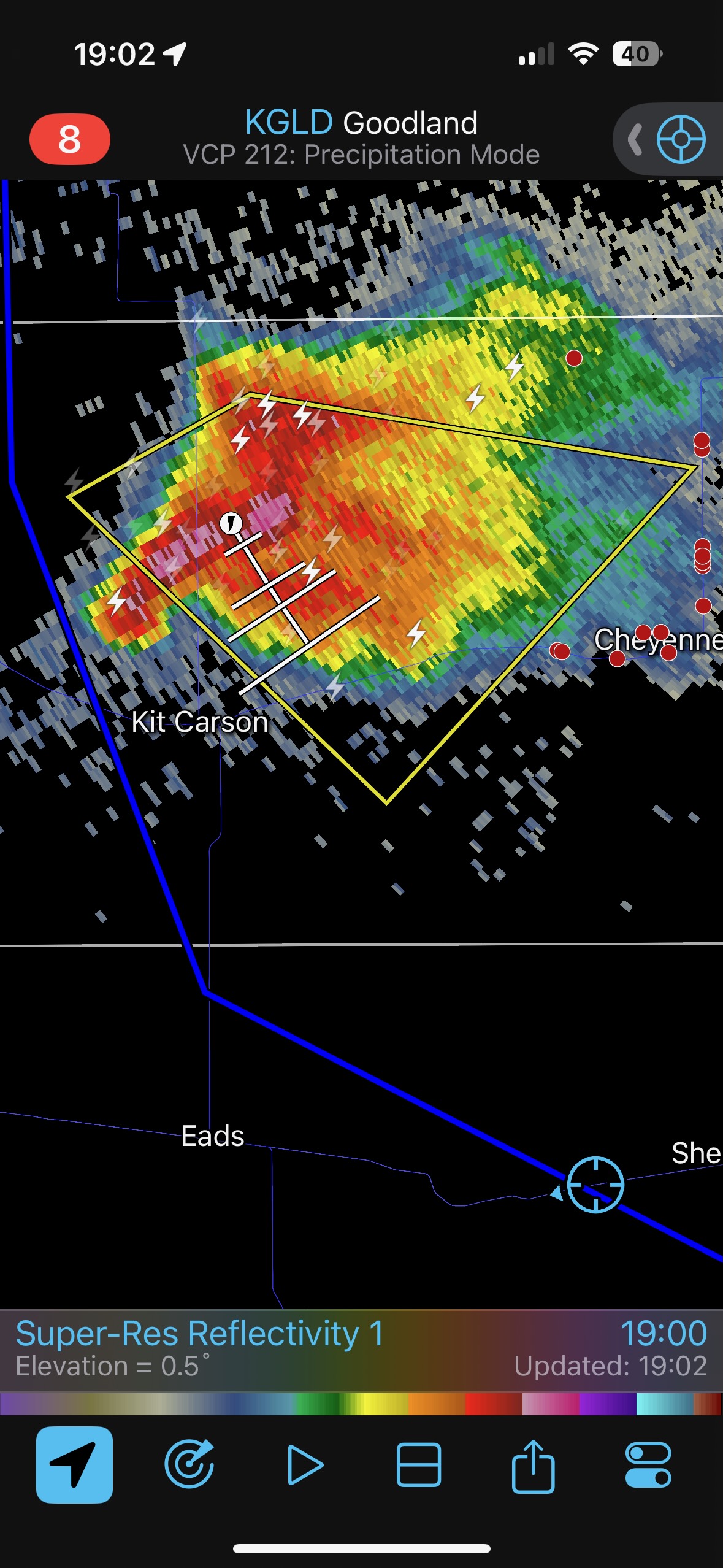Open the KGLD Goodland radar site selector
Screen dimensions: 723x1568
(x=361, y=123)
